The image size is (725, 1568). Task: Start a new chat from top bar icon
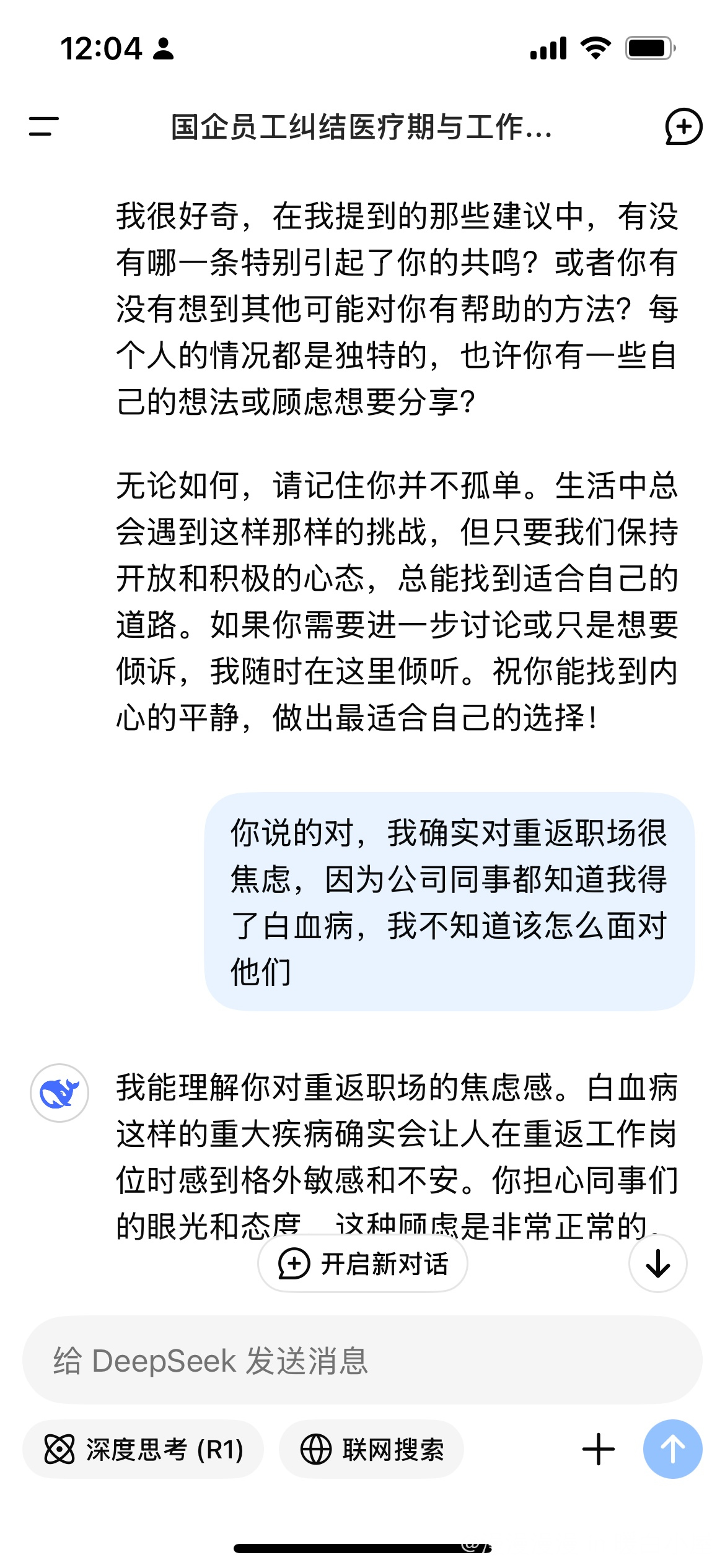pos(683,127)
